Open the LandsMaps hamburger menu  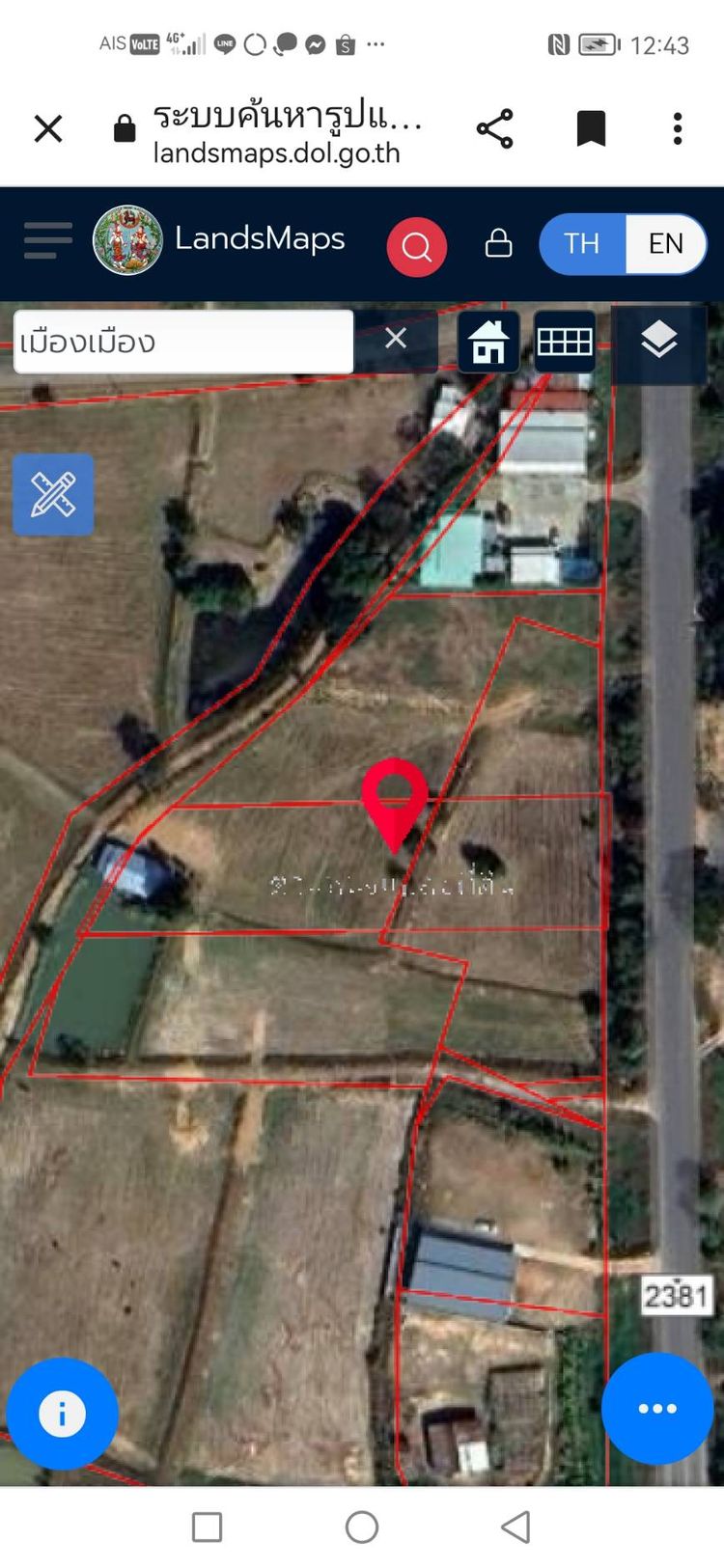48,240
